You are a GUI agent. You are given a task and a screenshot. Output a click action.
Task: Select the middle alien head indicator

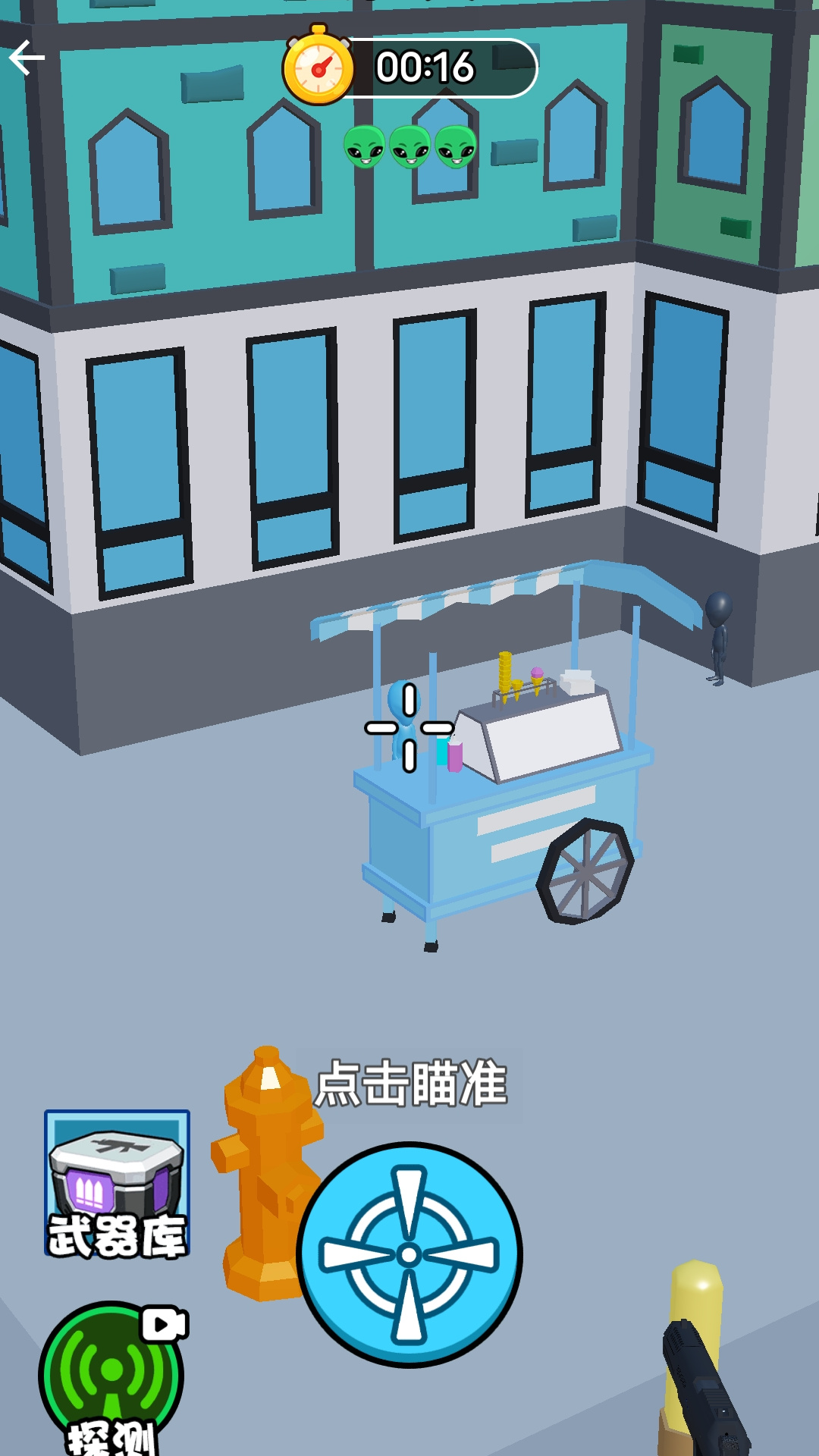click(411, 146)
